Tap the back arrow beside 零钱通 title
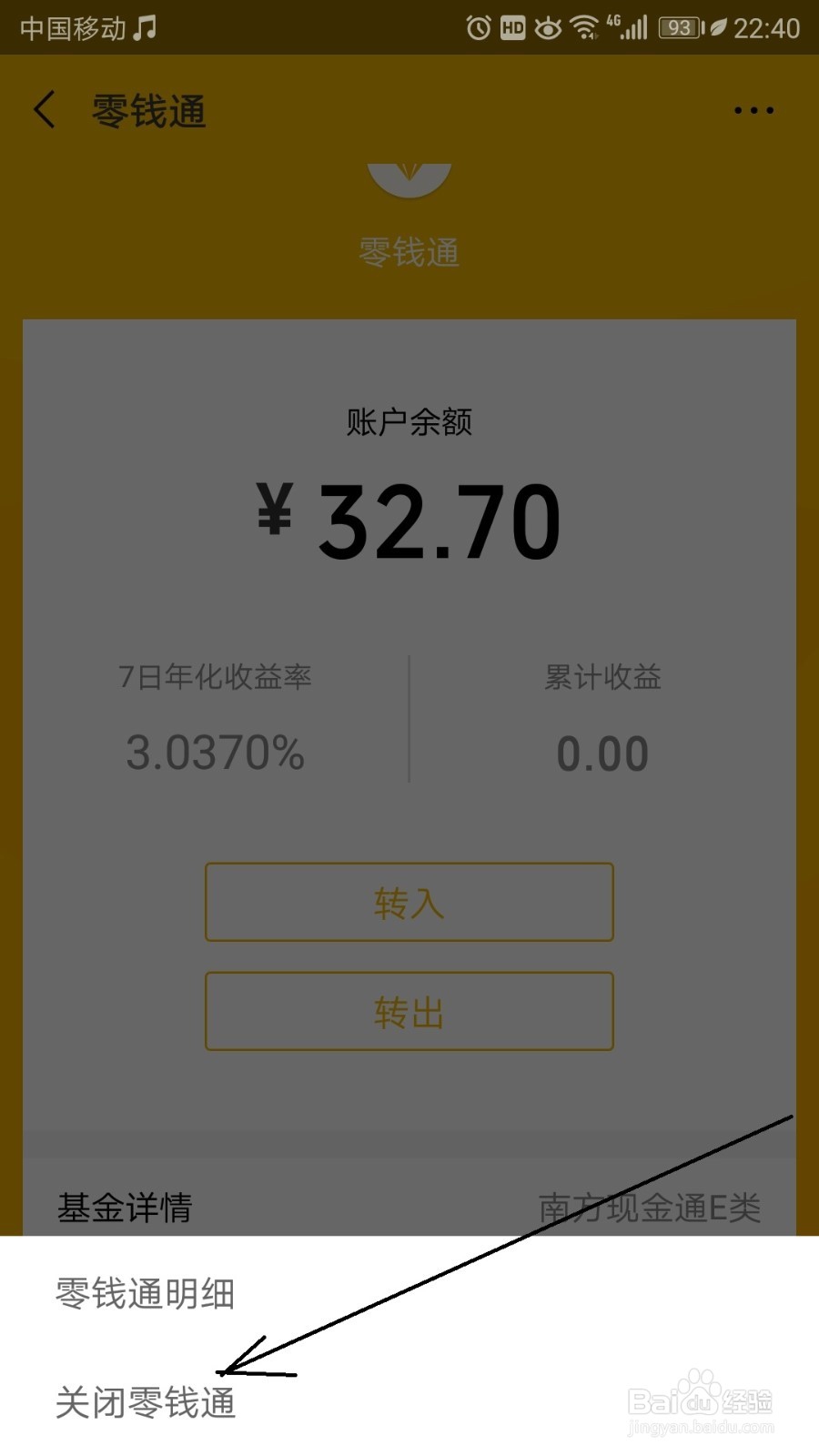The image size is (819, 1456). point(43,109)
